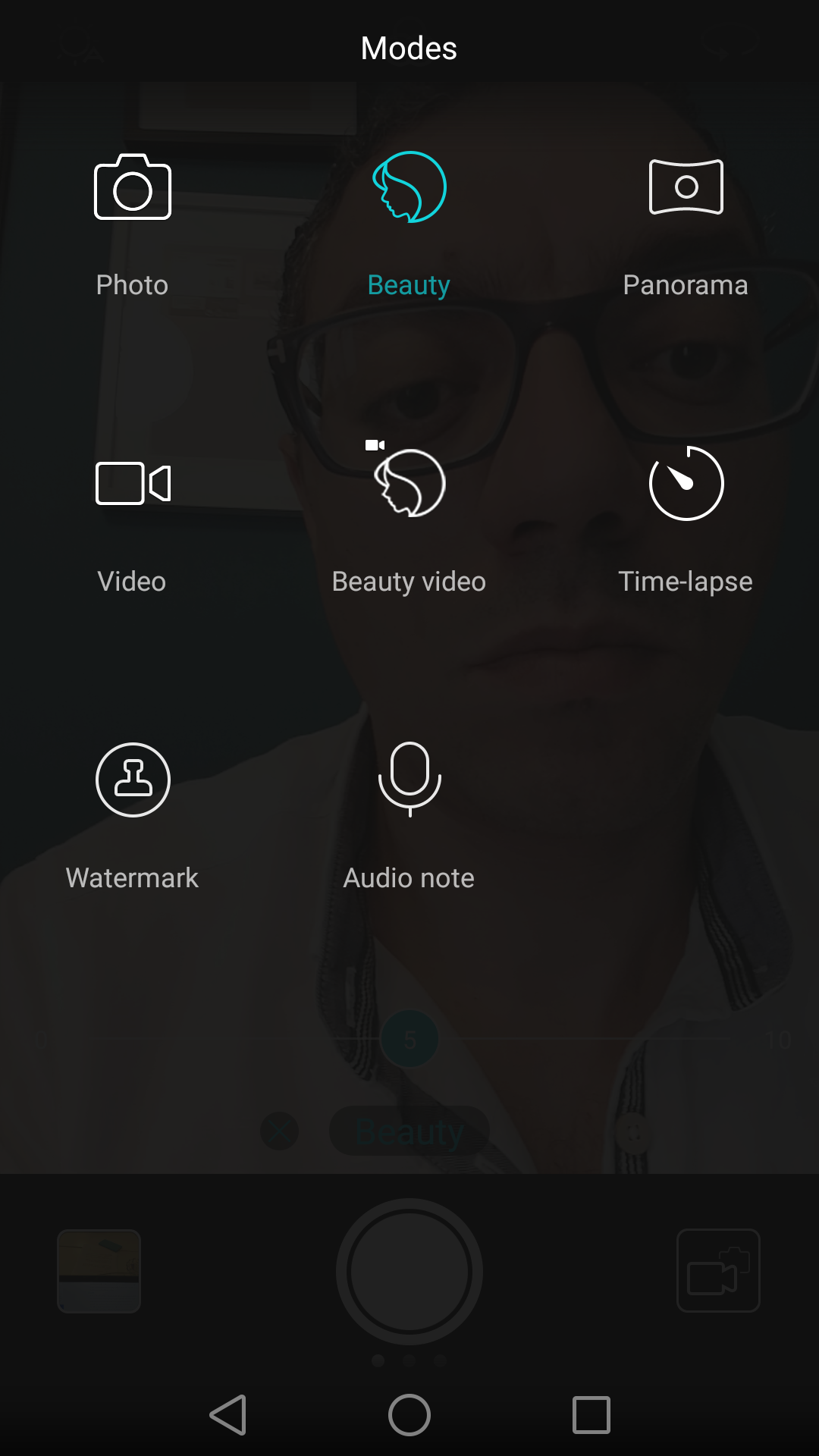Go back with the navigation back button

pos(228,1415)
